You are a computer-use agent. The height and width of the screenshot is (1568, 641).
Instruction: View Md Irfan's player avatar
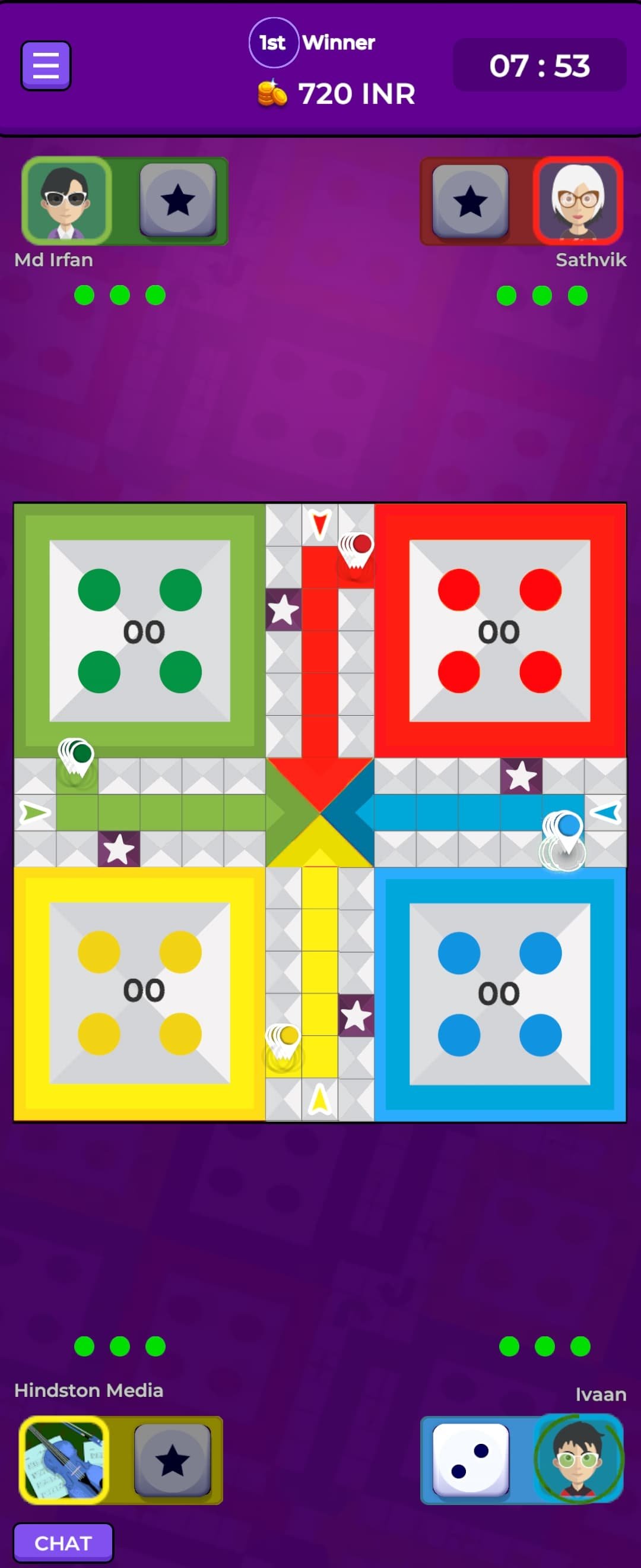66,201
